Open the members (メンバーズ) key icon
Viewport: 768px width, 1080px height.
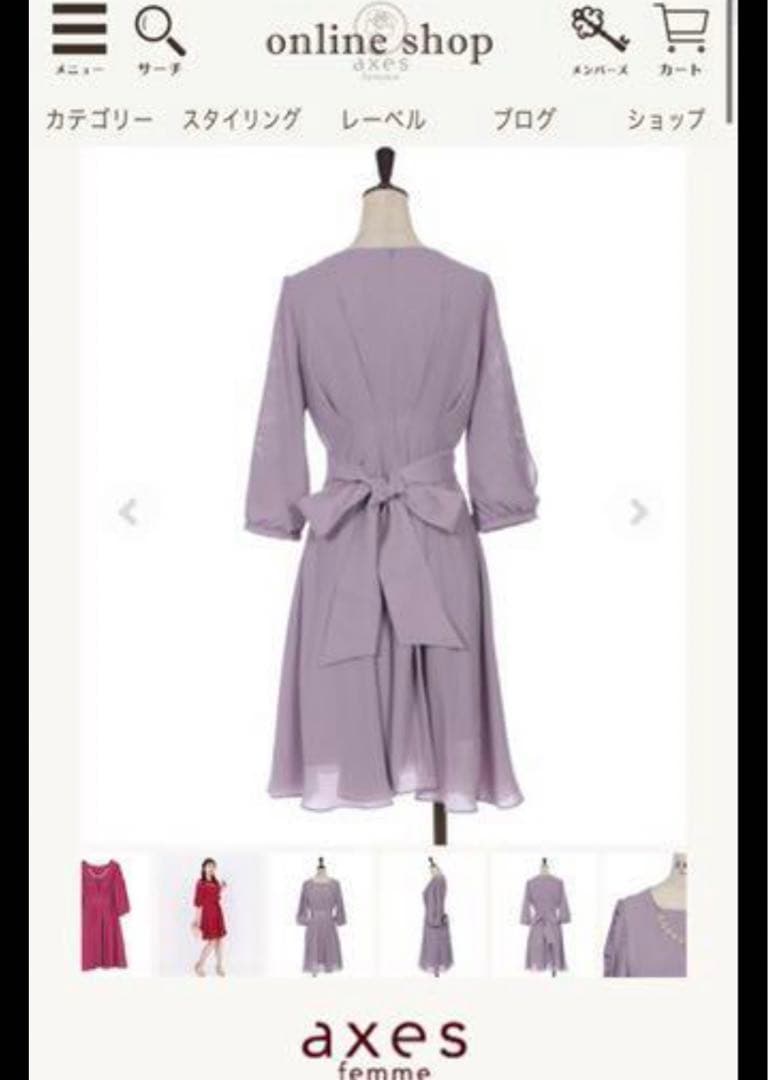600,38
